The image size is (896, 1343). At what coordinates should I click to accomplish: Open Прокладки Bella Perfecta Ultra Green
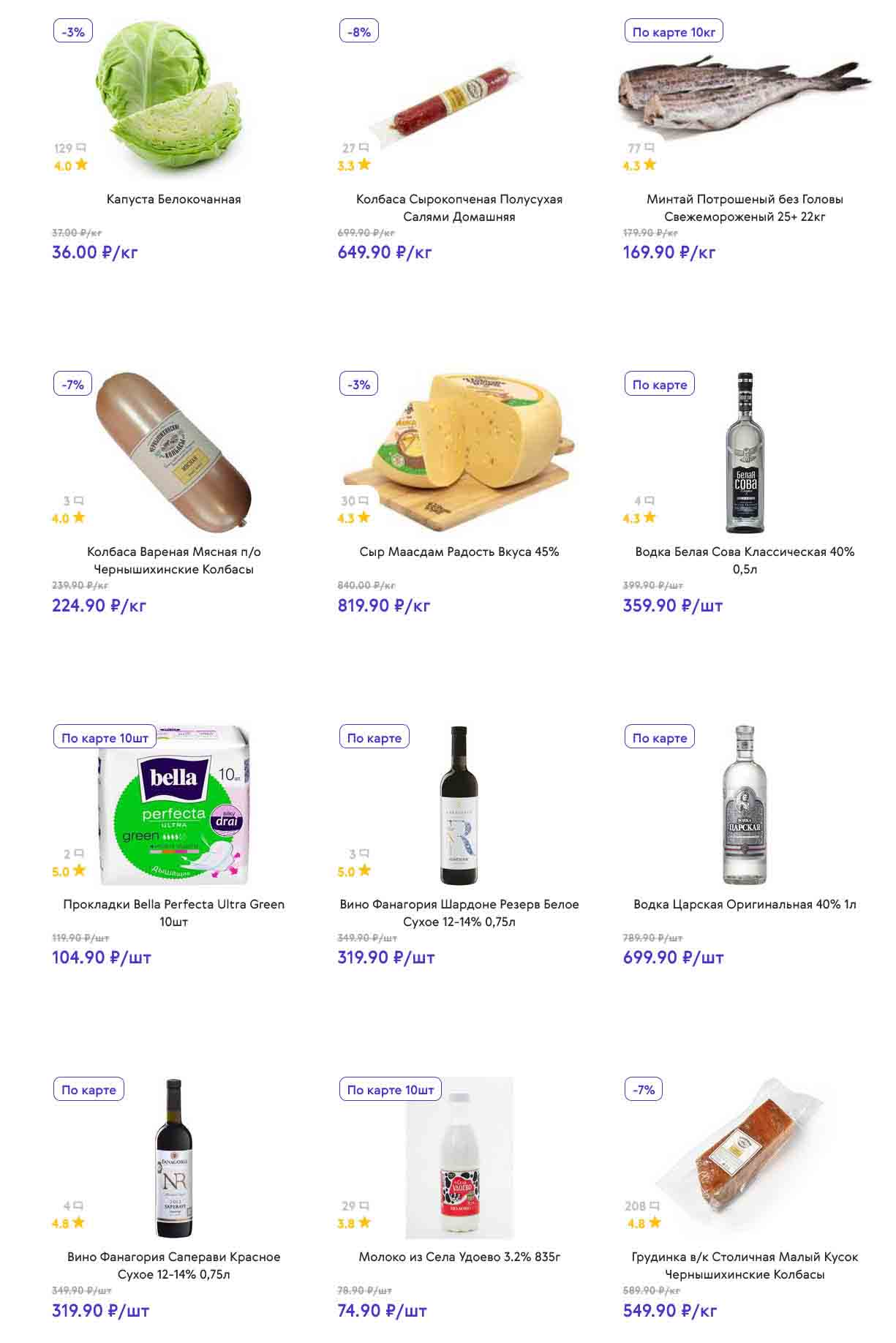pos(173,913)
